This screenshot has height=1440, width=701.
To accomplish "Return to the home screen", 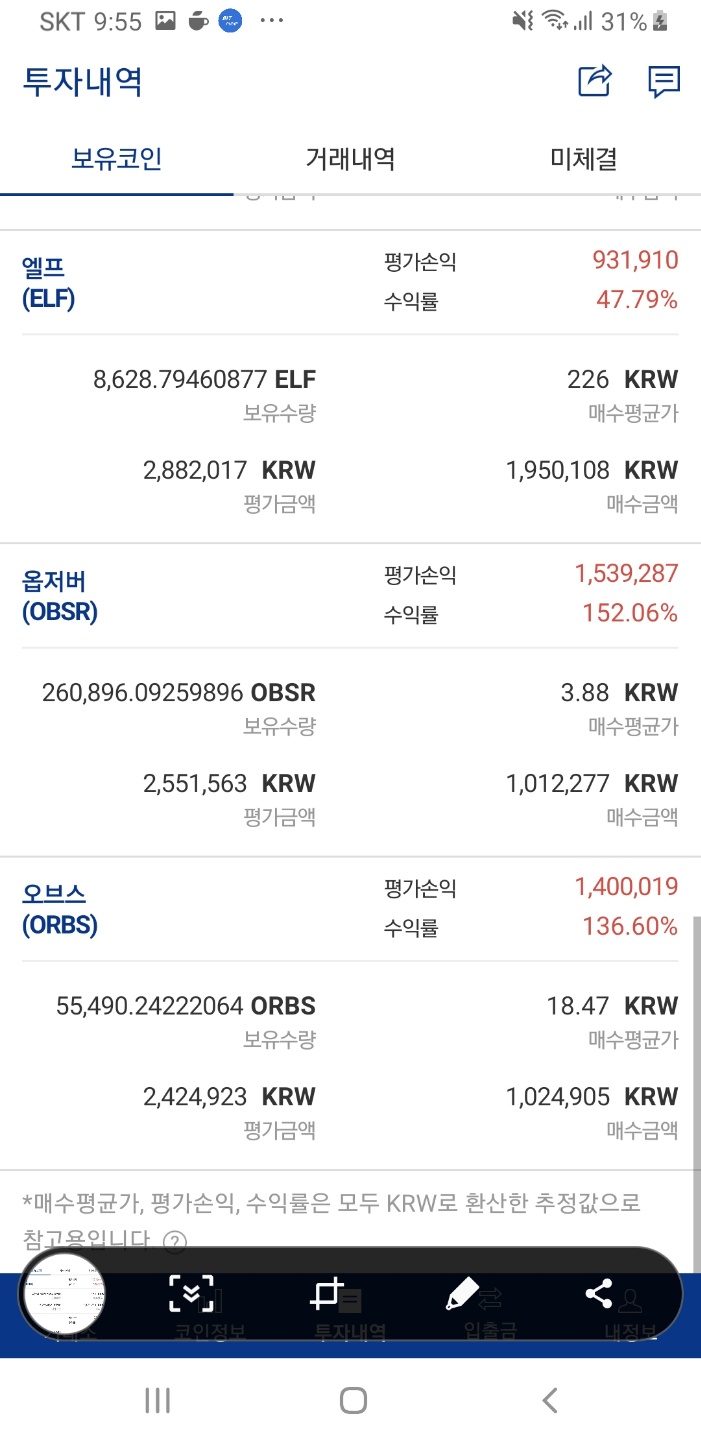I will 352,1400.
